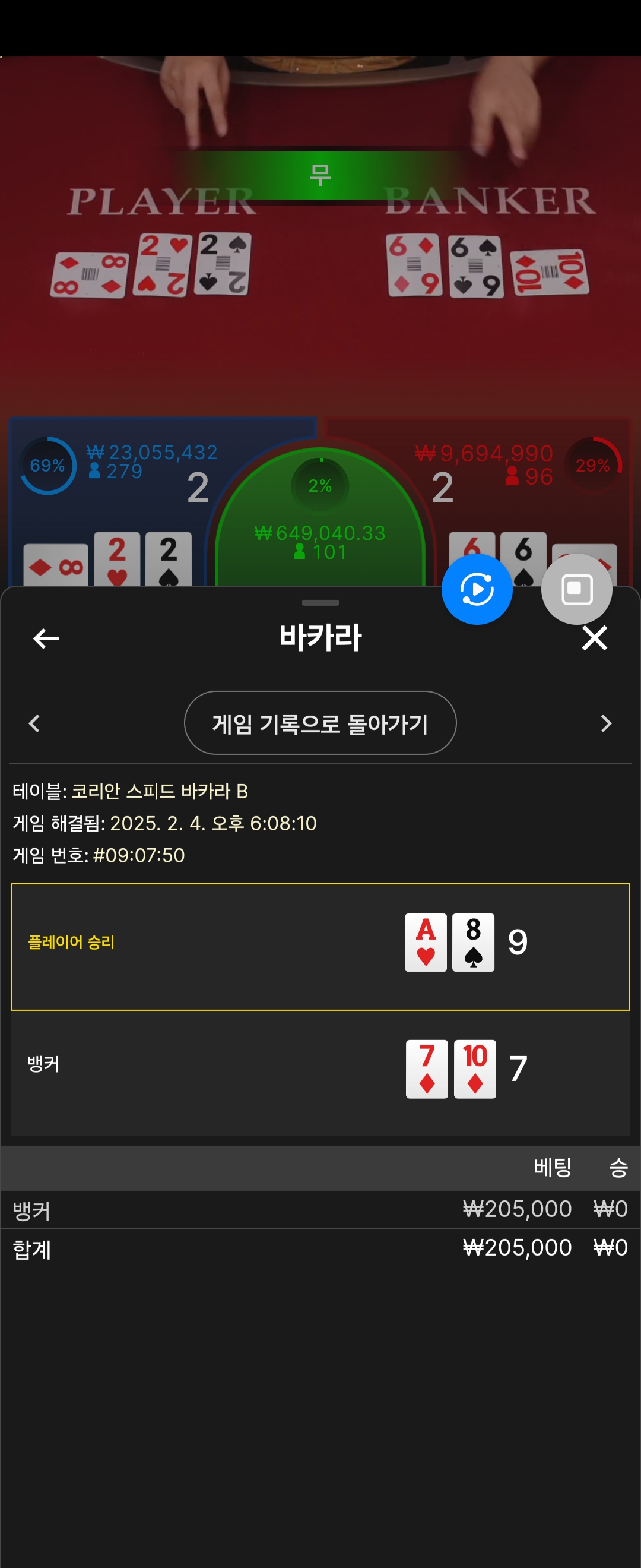View the previous game record
The image size is (641, 1568).
(34, 723)
